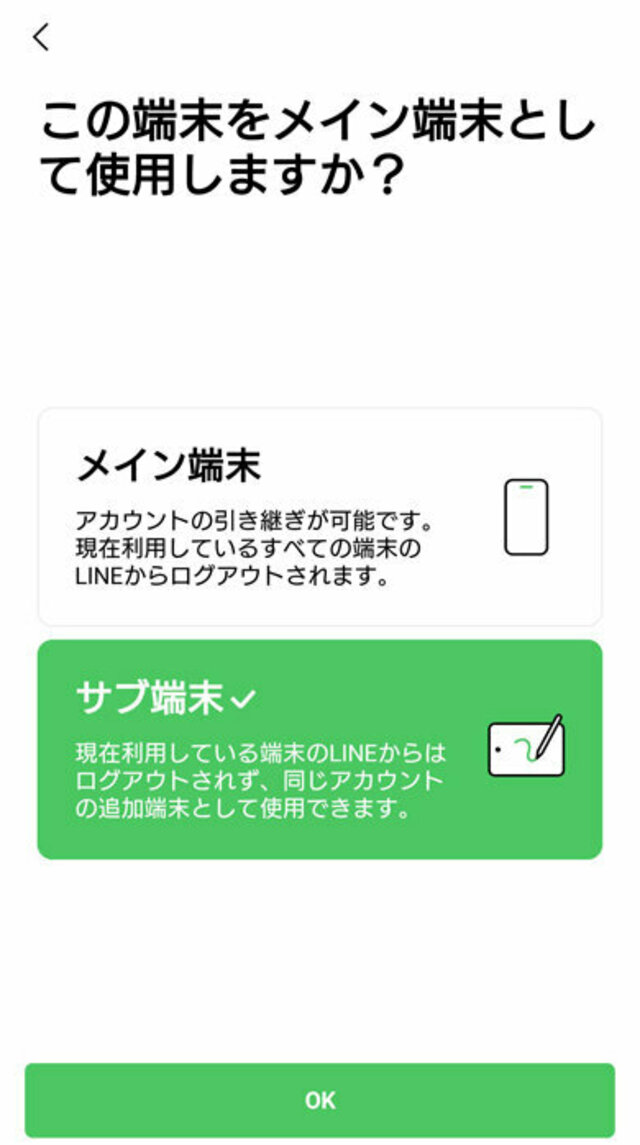Choose the サブ端末 option
Screen dimensions: 640x1145
point(320,749)
